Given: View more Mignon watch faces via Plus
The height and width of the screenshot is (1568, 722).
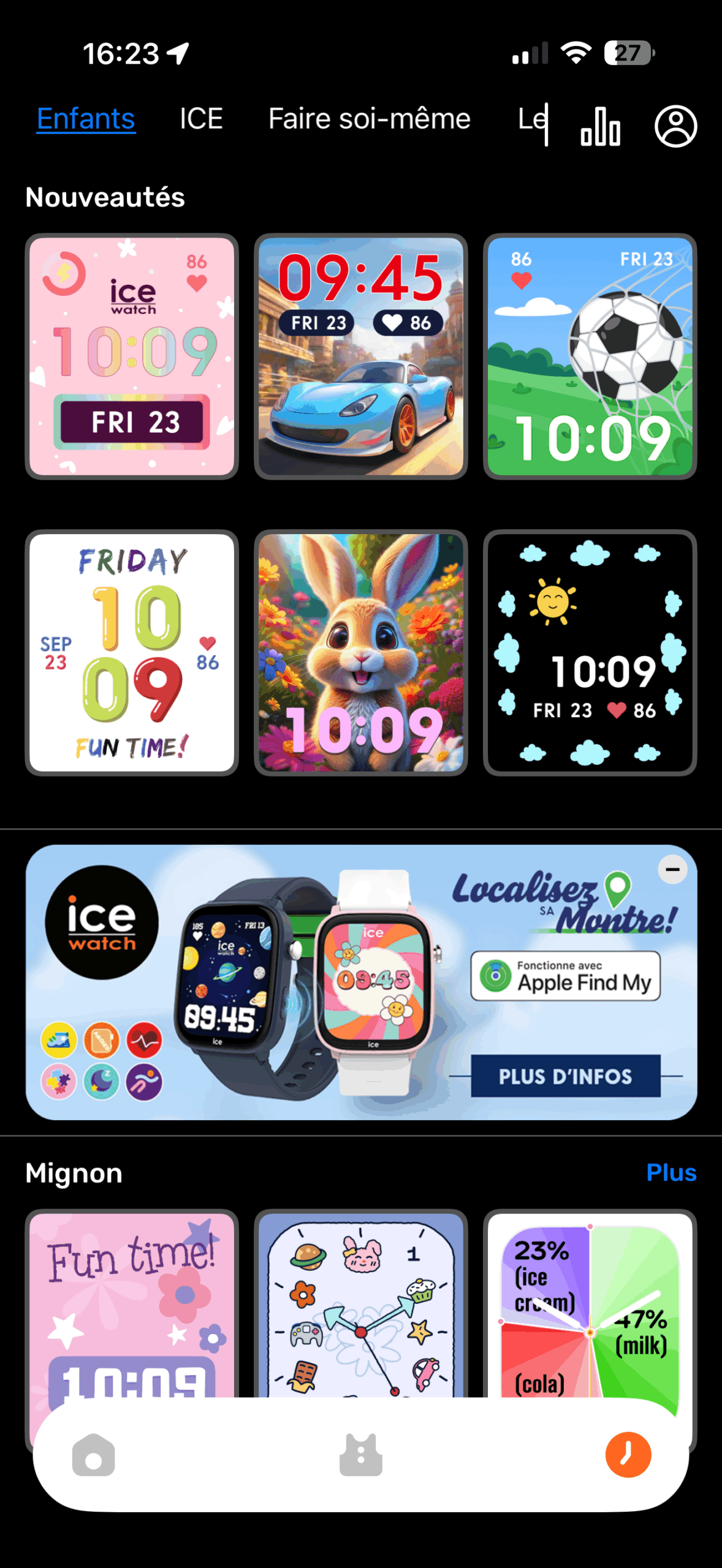Looking at the screenshot, I should pos(671,1172).
